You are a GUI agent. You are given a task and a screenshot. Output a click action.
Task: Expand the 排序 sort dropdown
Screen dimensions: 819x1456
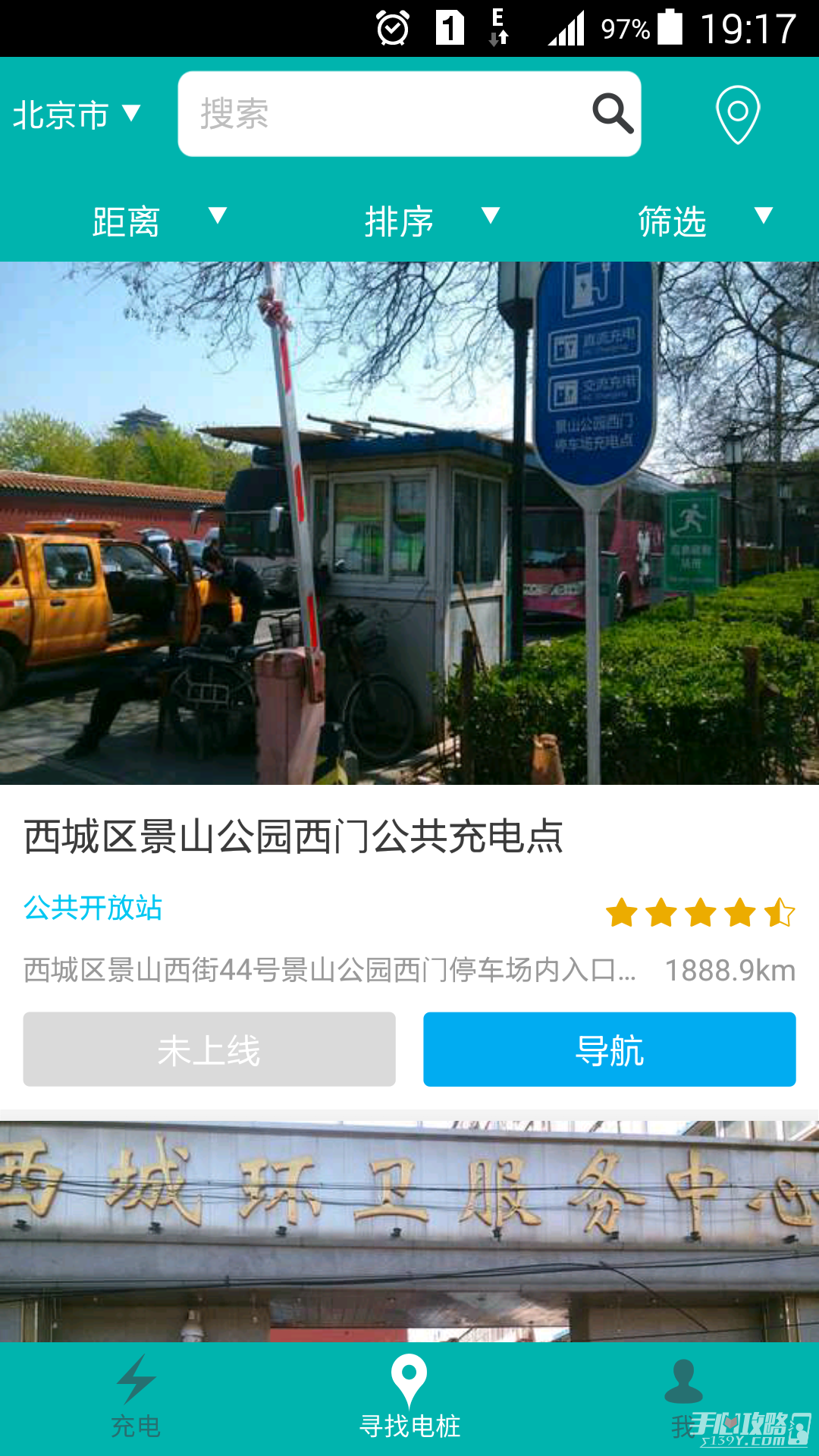(432, 221)
